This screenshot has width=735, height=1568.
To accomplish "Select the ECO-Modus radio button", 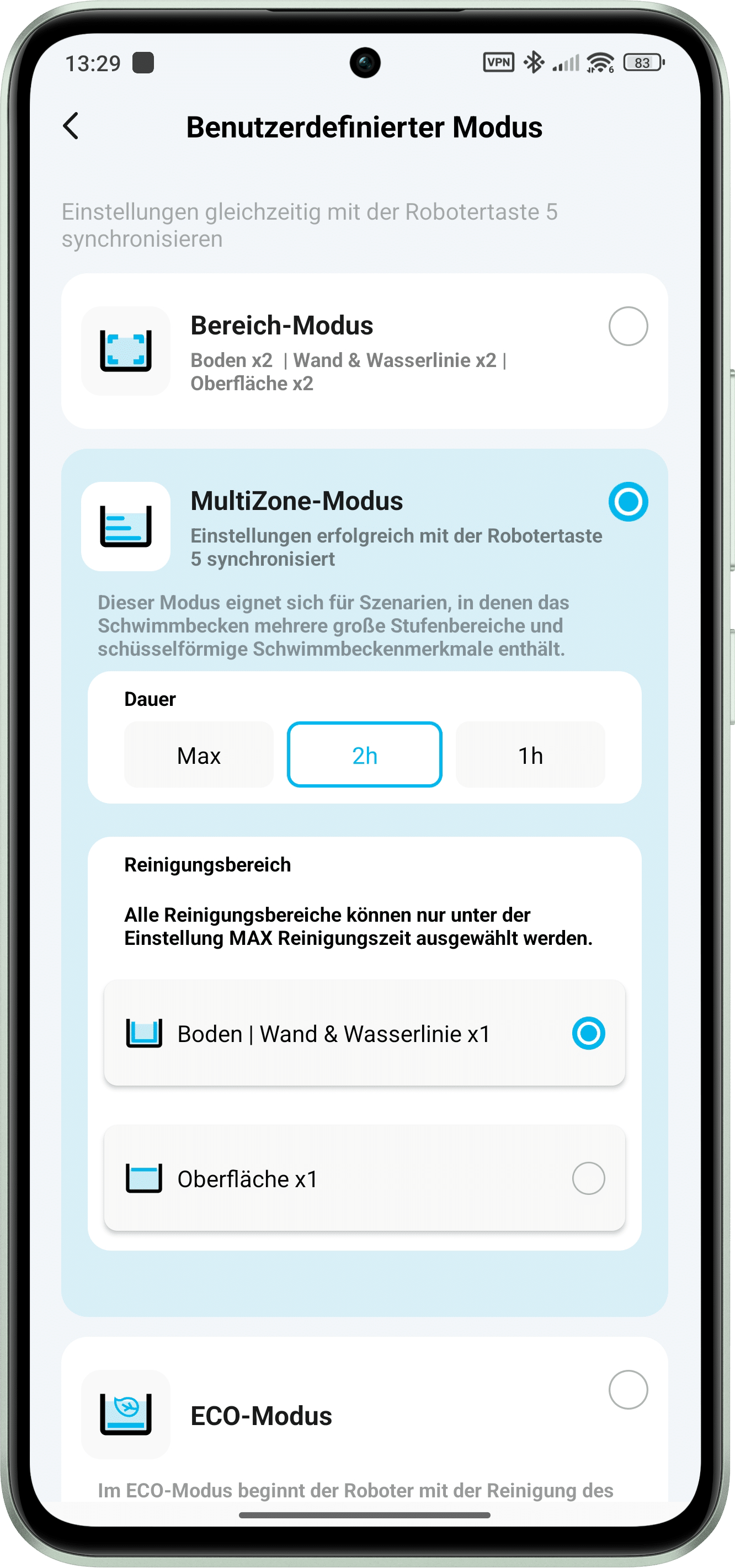I will (x=627, y=1390).
